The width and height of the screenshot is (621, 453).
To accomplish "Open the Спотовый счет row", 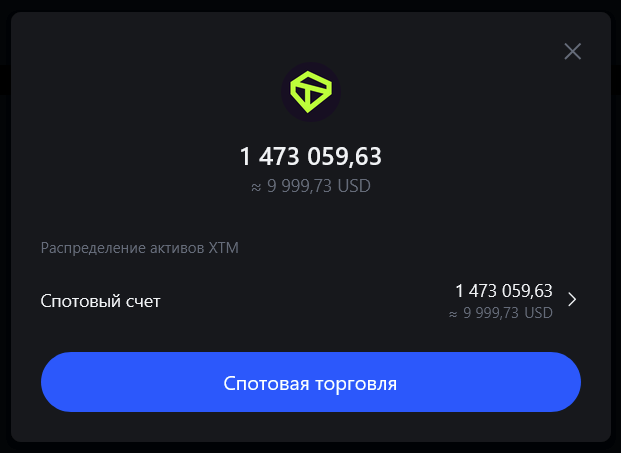I will (310, 300).
